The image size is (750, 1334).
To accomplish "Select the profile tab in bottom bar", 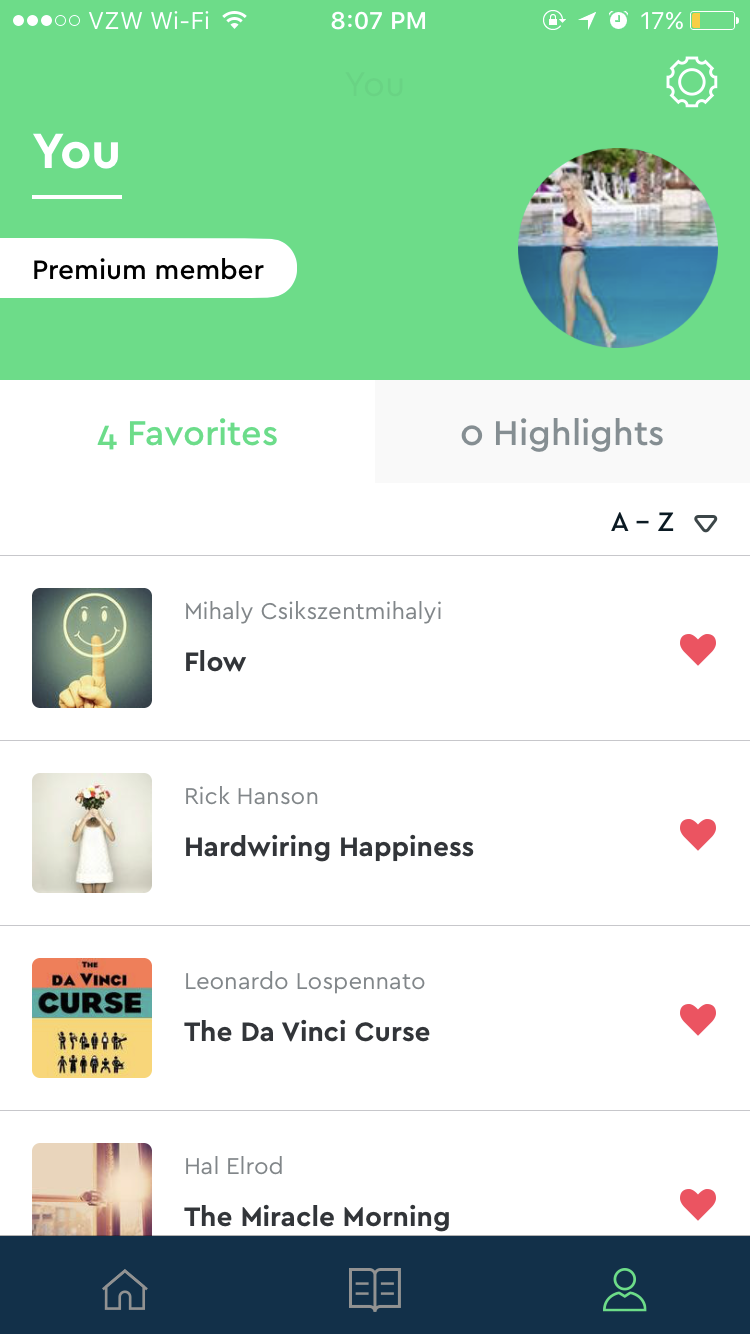I will 625,1289.
